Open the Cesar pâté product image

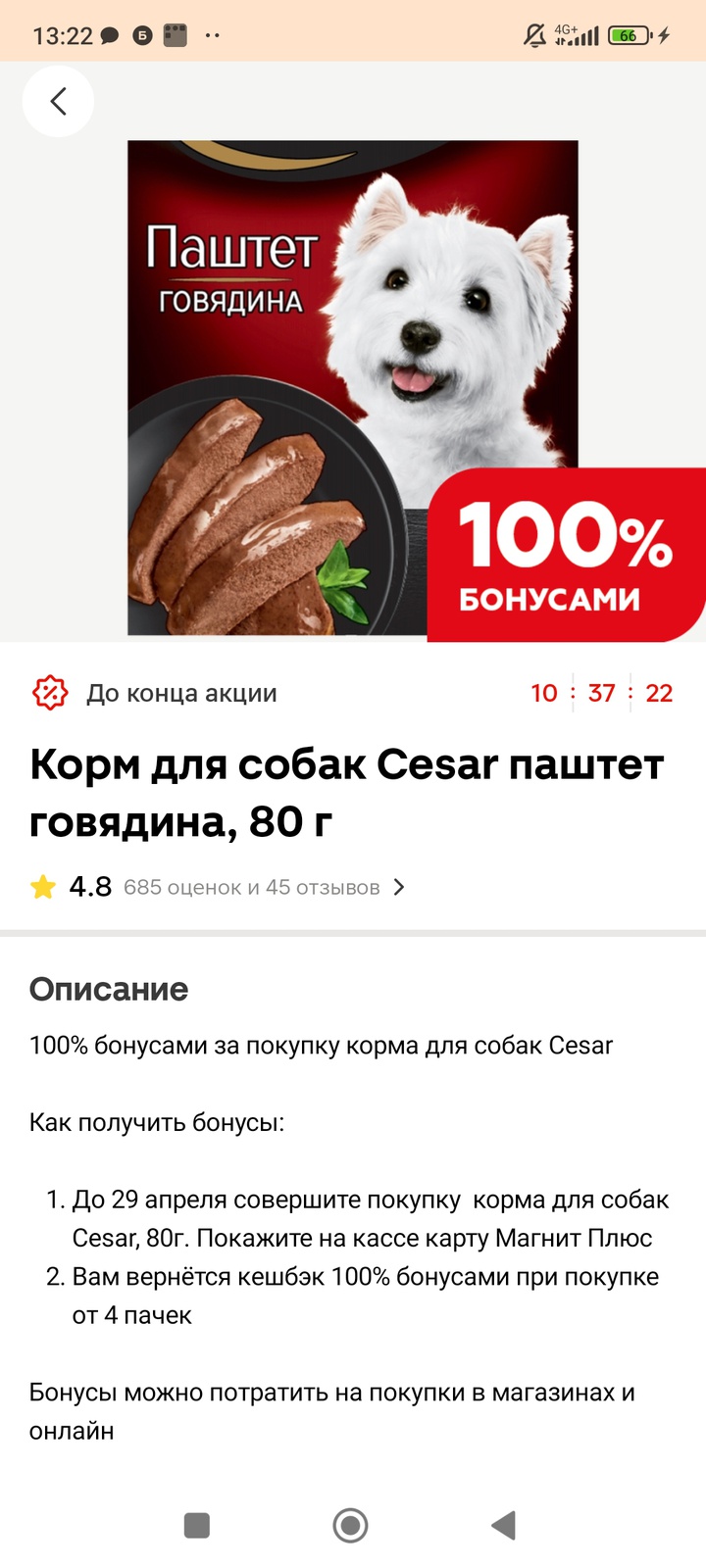click(x=352, y=387)
